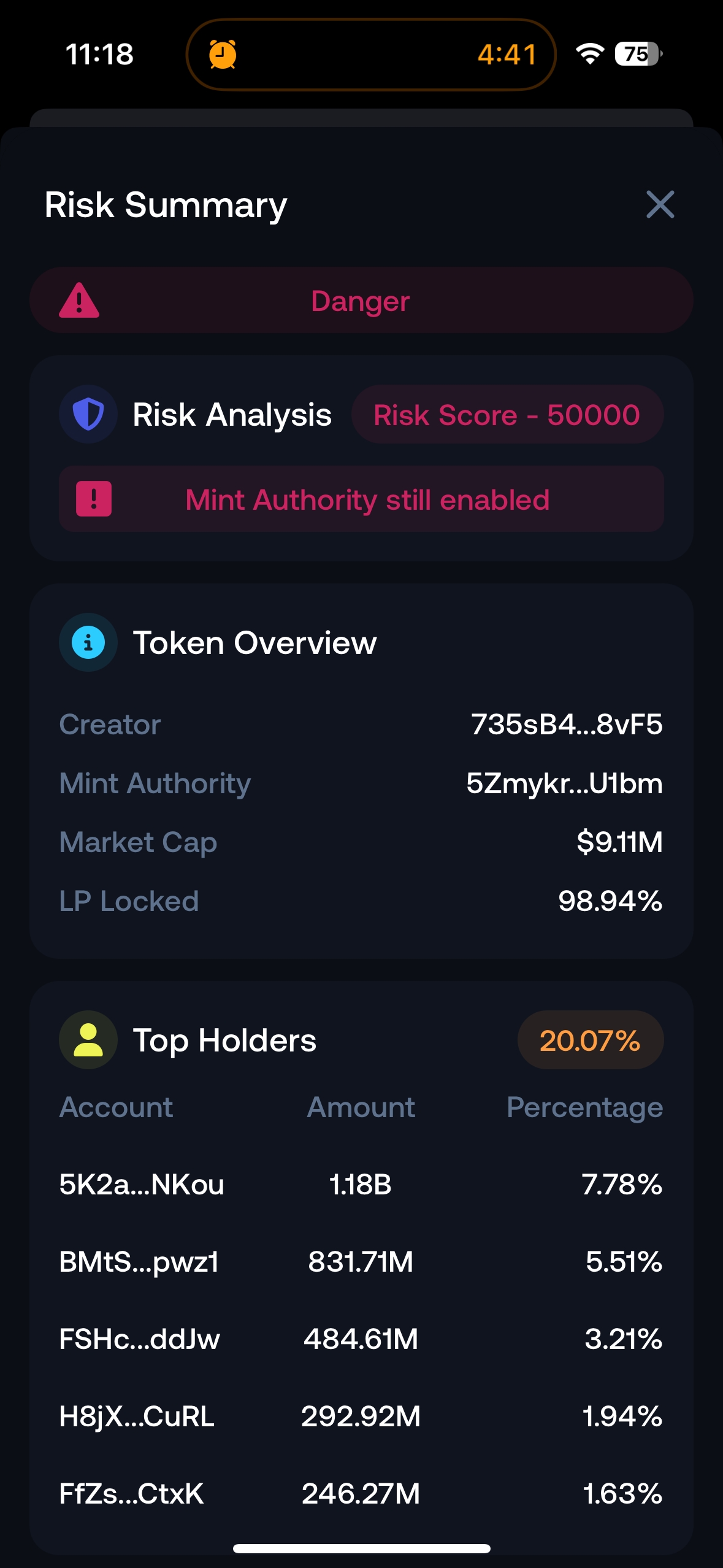
Task: Close the Risk Summary sheet
Action: point(660,204)
